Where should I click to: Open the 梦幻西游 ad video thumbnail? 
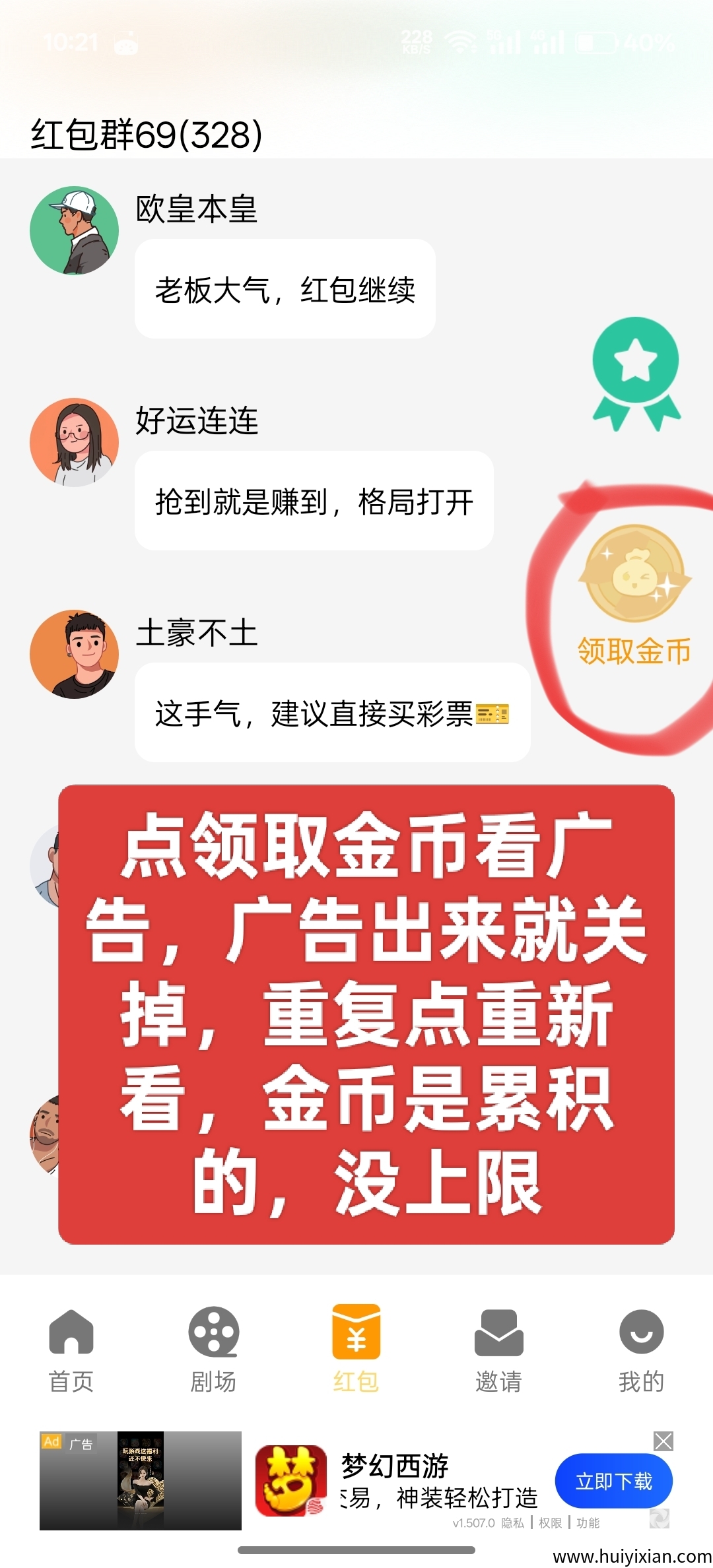pos(141,1480)
